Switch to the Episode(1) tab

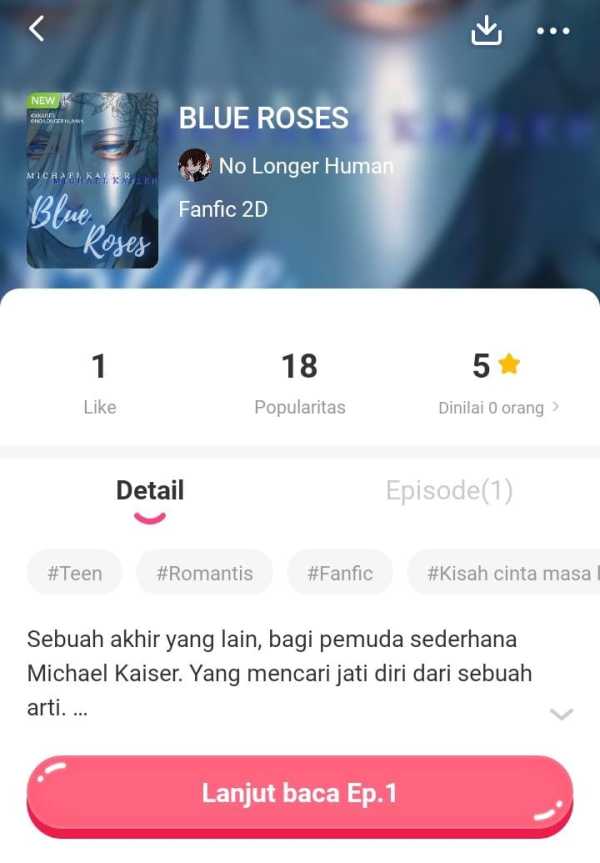pyautogui.click(x=449, y=491)
